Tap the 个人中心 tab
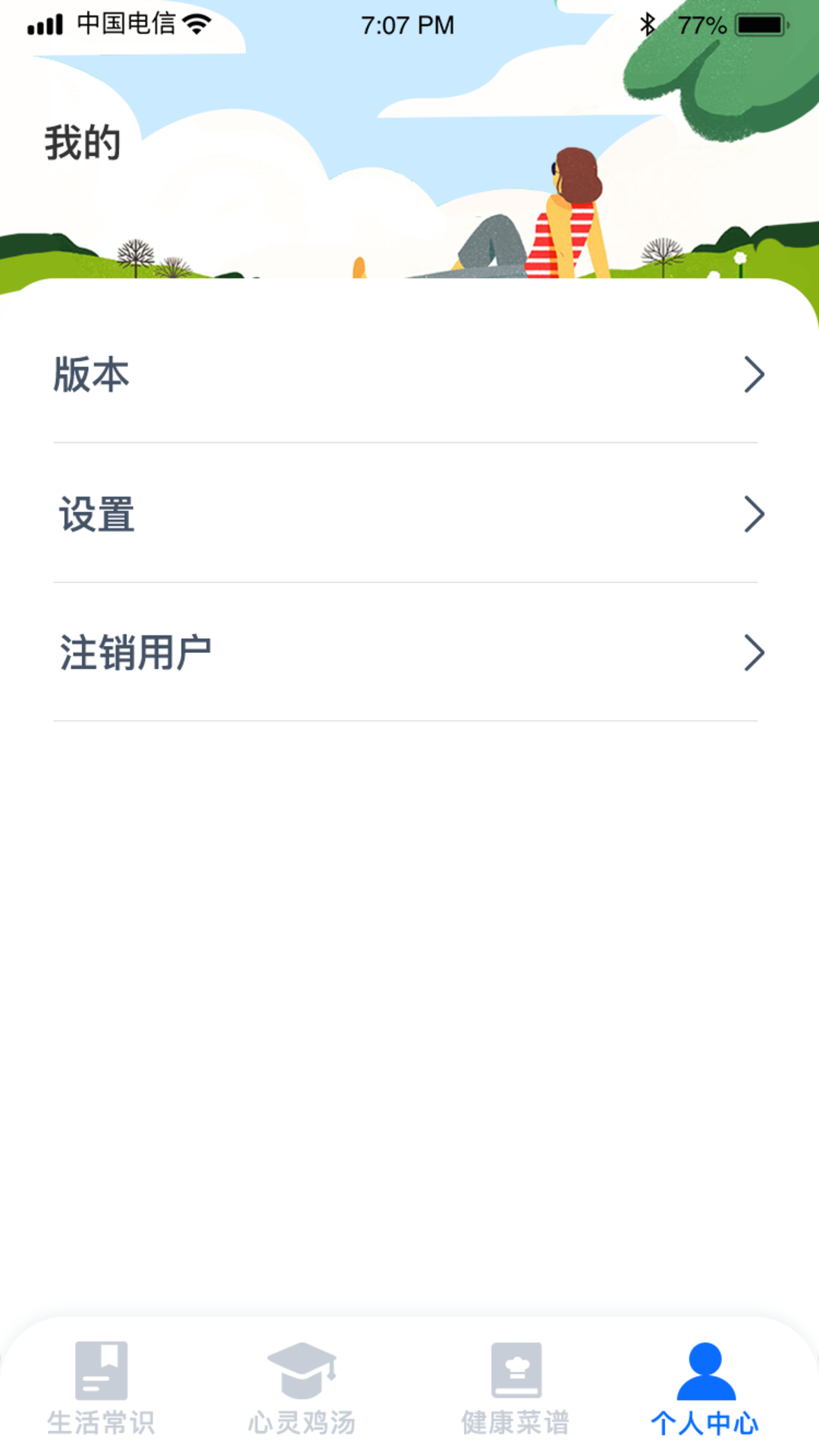The width and height of the screenshot is (819, 1456). [705, 1388]
